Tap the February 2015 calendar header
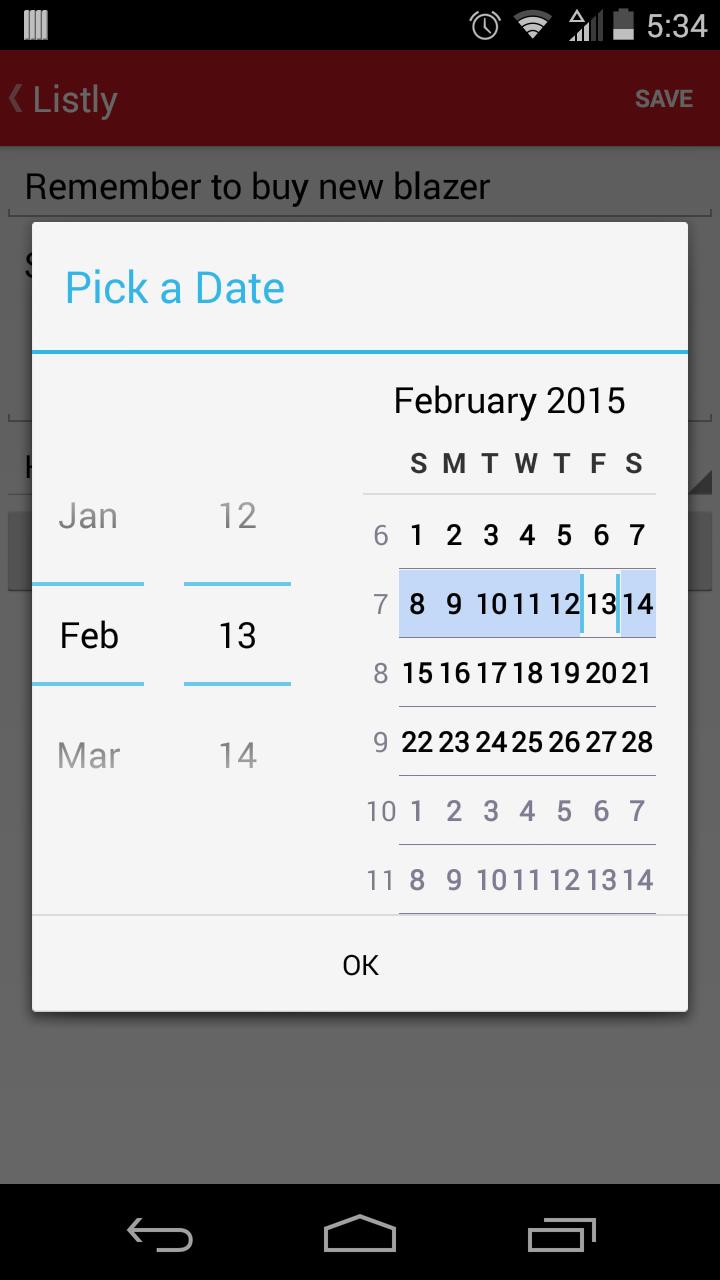 [x=510, y=399]
